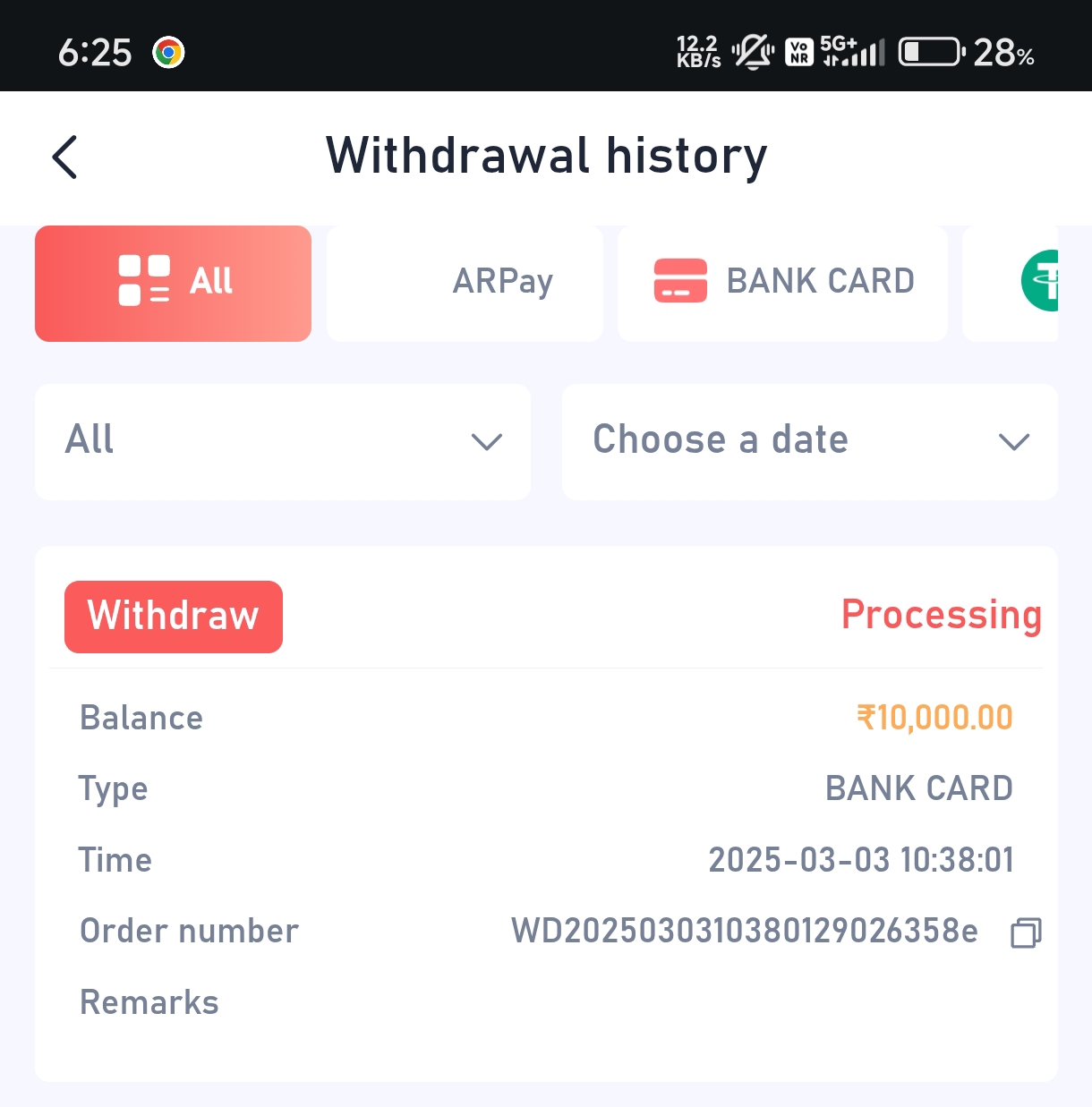This screenshot has width=1092, height=1107.
Task: Select the All category tab
Action: 173,283
